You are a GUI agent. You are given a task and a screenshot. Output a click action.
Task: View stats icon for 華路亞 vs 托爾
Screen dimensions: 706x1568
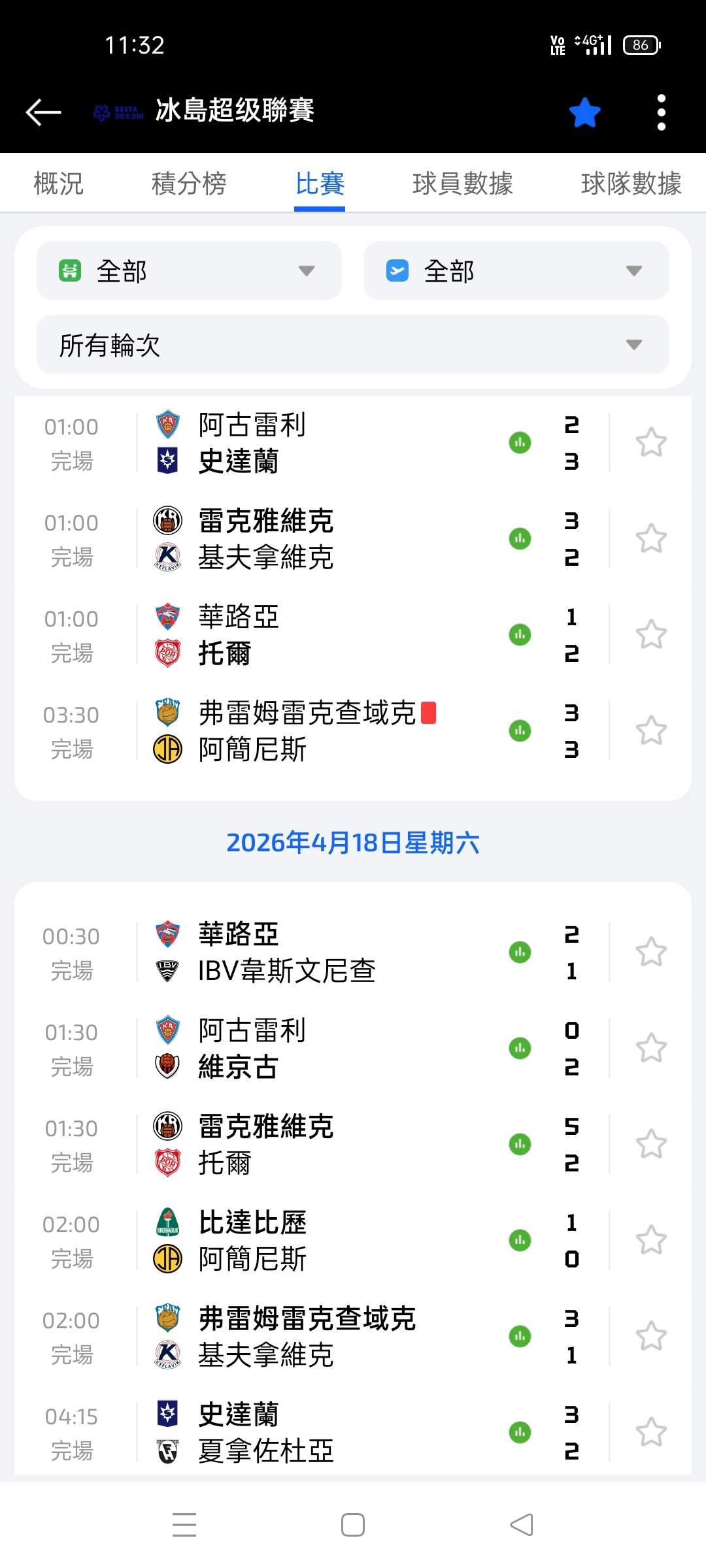pos(520,635)
